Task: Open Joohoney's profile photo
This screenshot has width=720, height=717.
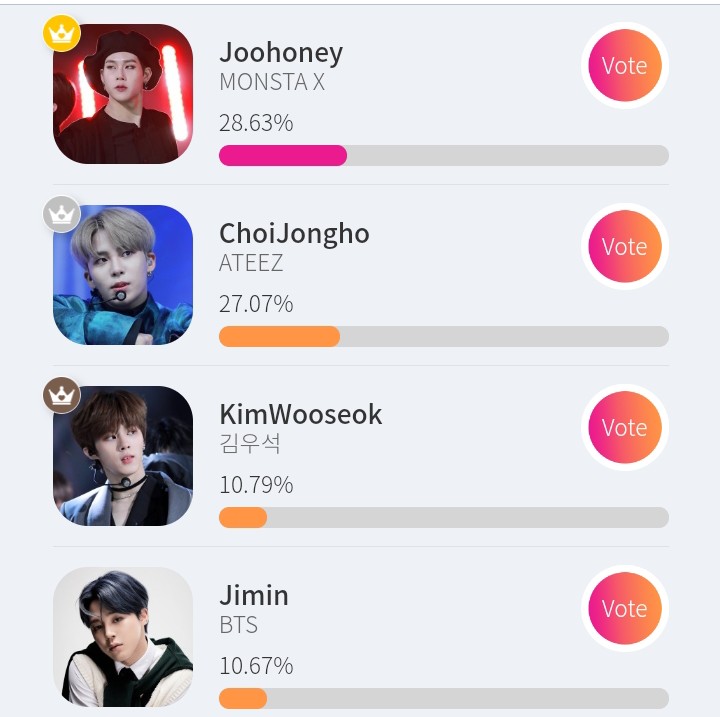Action: click(x=122, y=94)
